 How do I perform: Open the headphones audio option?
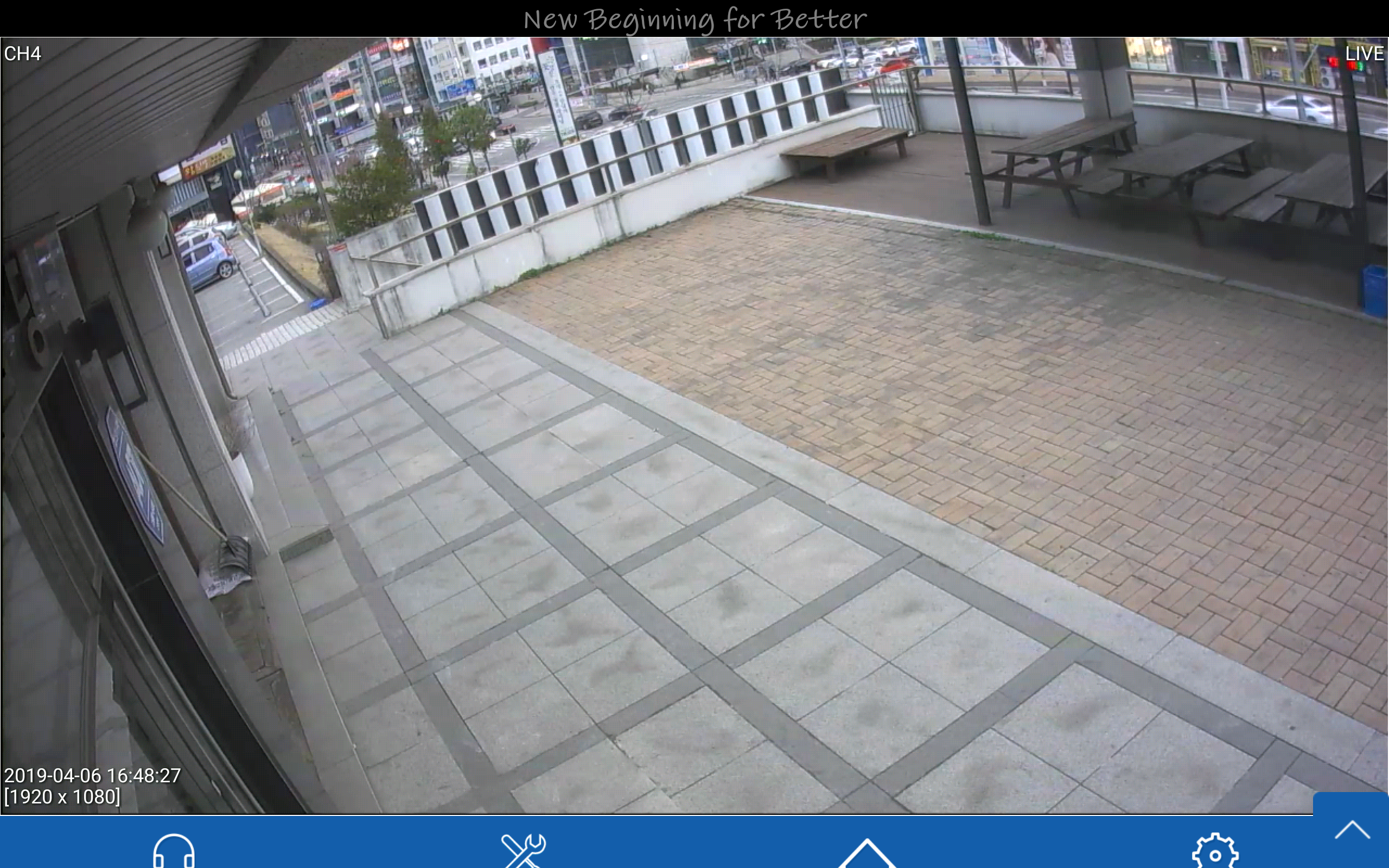(173, 852)
